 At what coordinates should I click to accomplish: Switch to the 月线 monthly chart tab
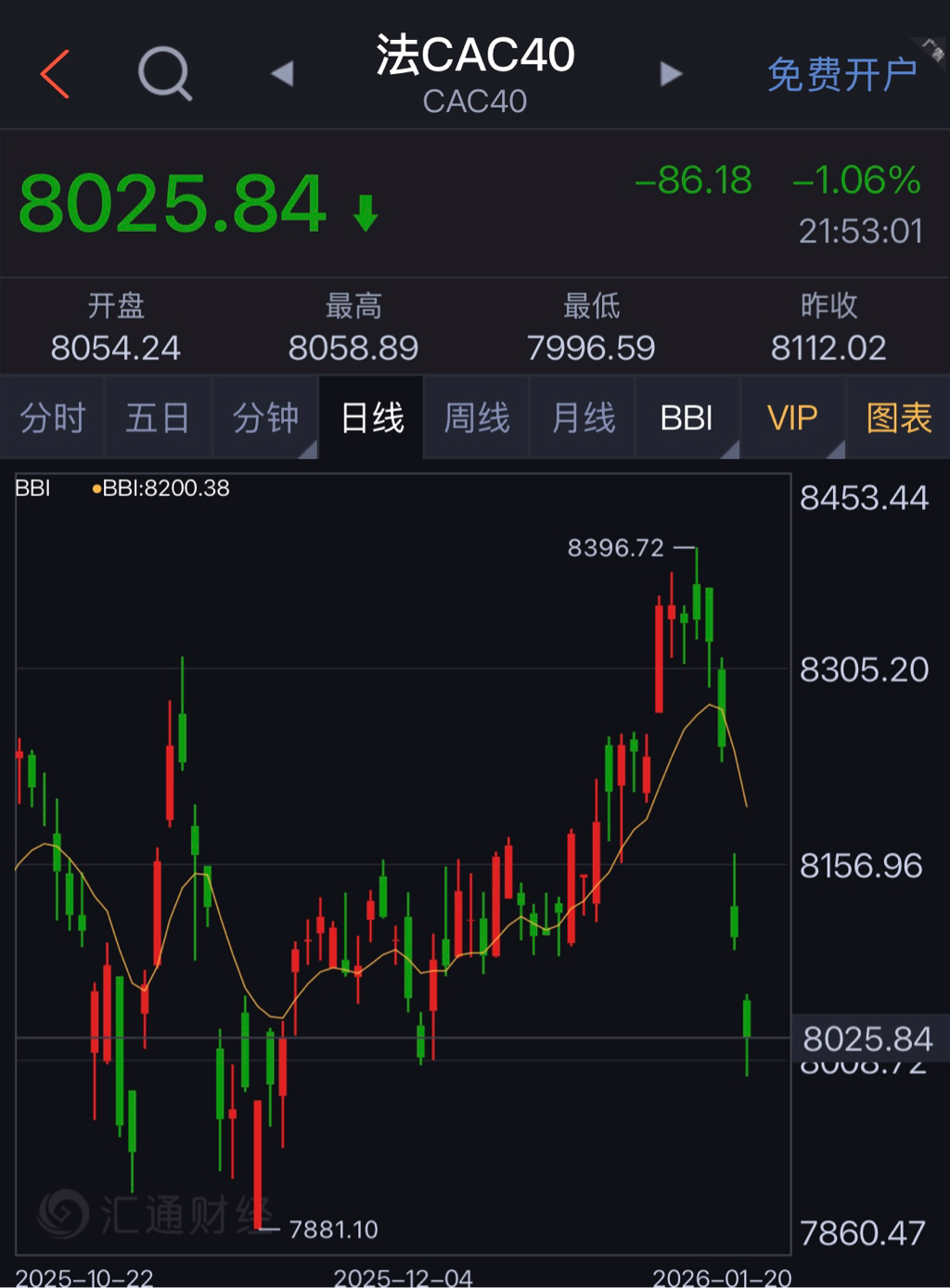[583, 418]
